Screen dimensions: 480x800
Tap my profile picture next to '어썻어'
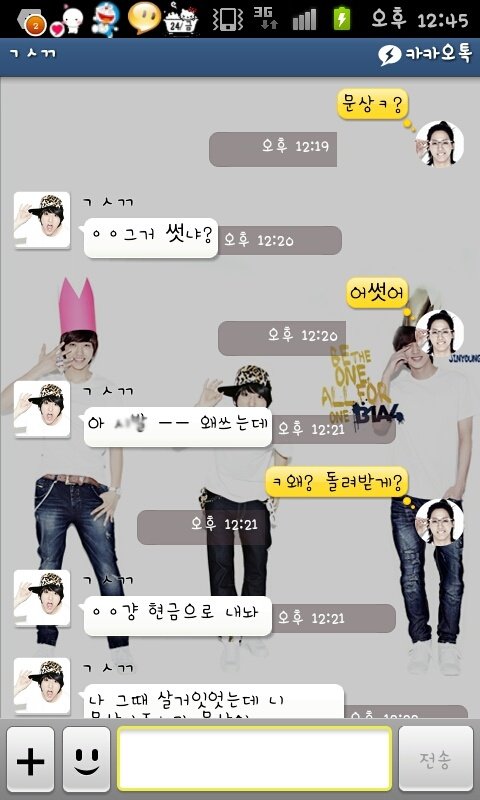[x=440, y=333]
